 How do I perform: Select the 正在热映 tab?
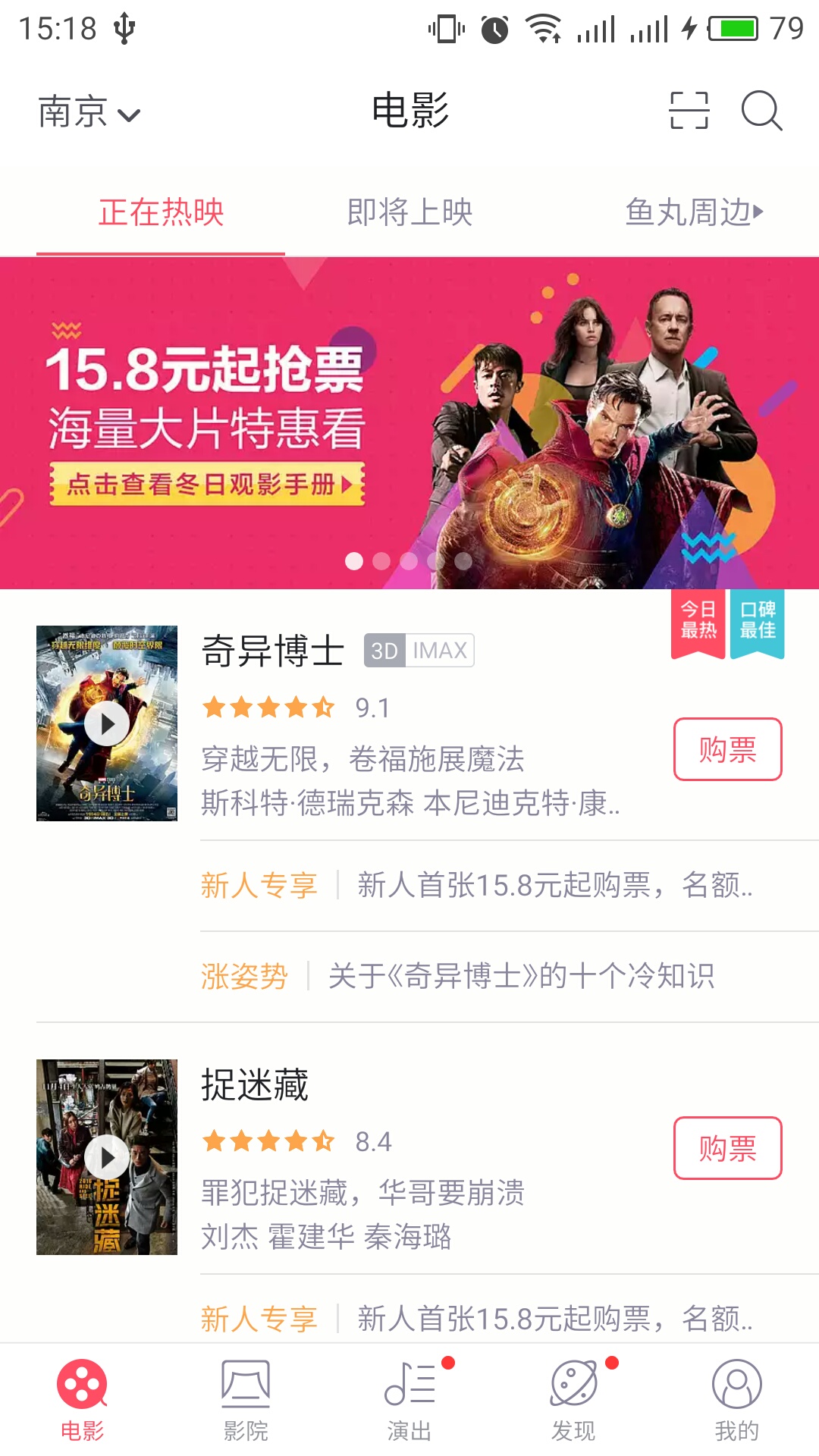tap(161, 212)
